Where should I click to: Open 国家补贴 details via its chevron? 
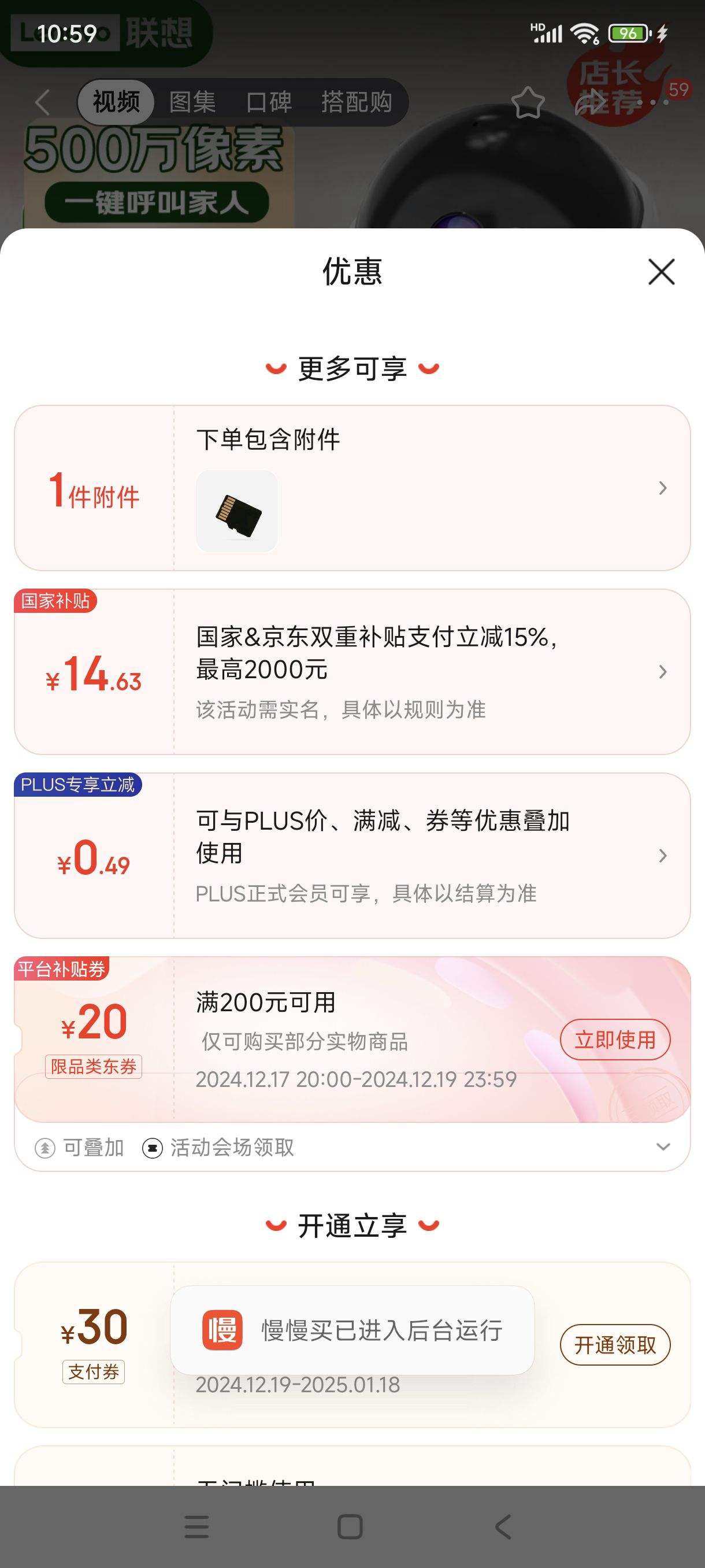point(661,671)
